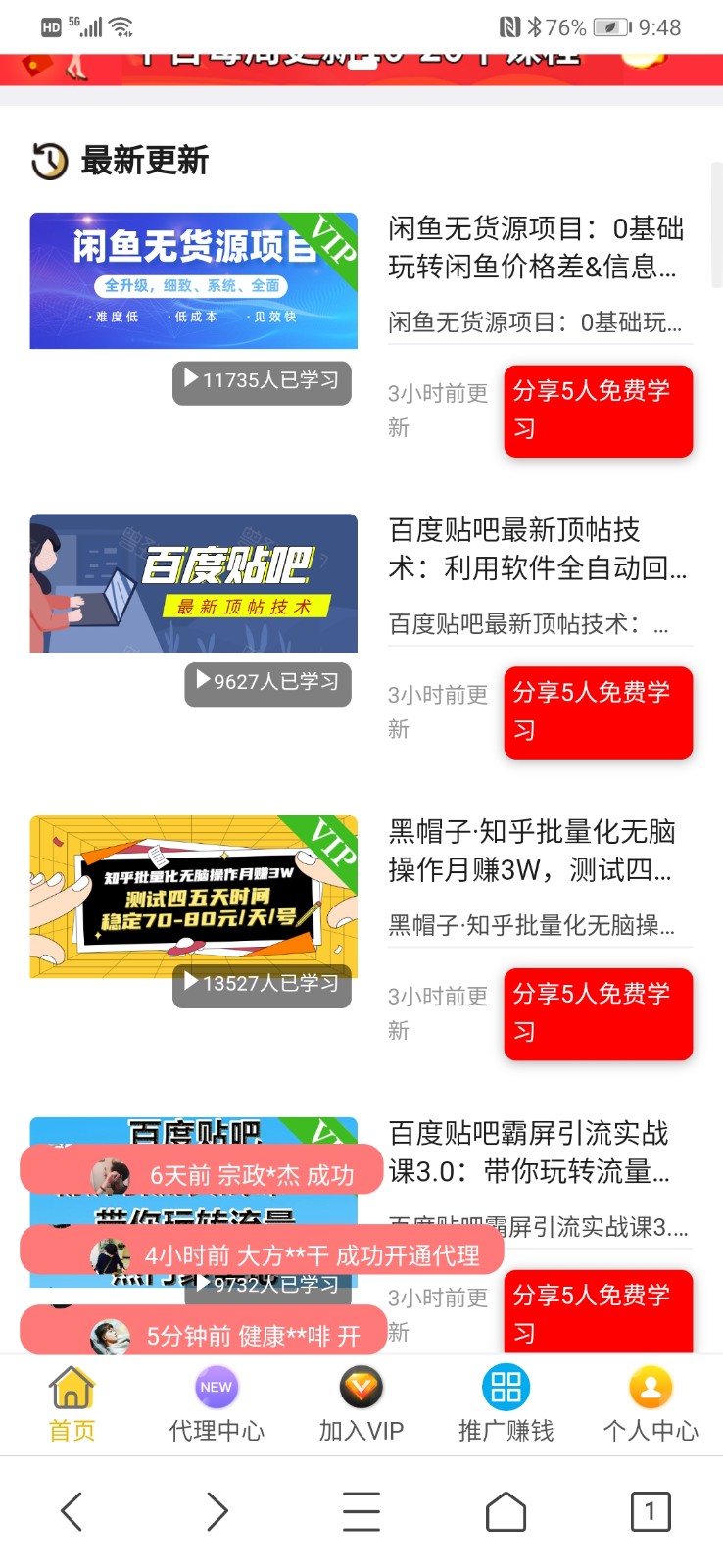Open the 代理中心 tab
The image size is (723, 1568).
click(217, 1405)
